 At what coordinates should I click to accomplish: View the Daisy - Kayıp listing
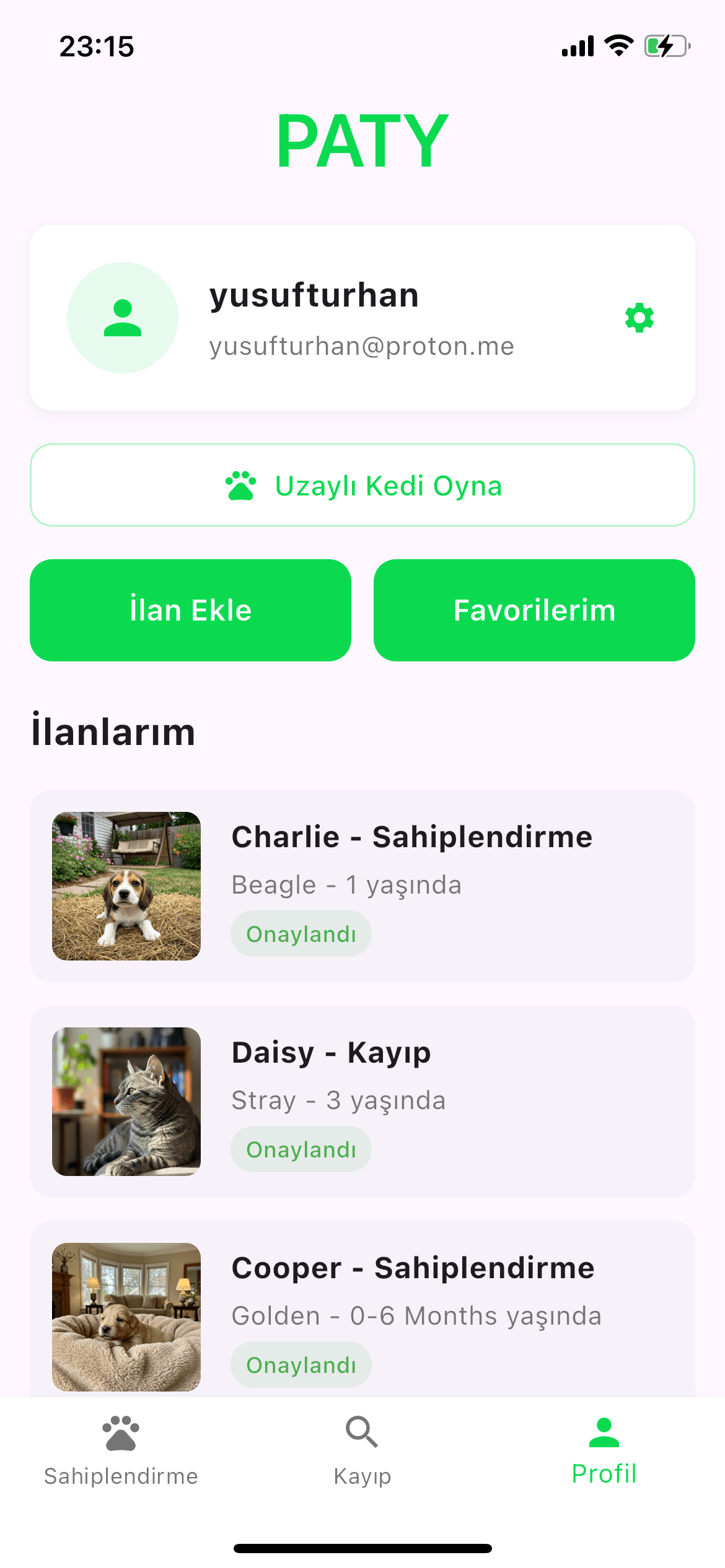[x=362, y=1101]
